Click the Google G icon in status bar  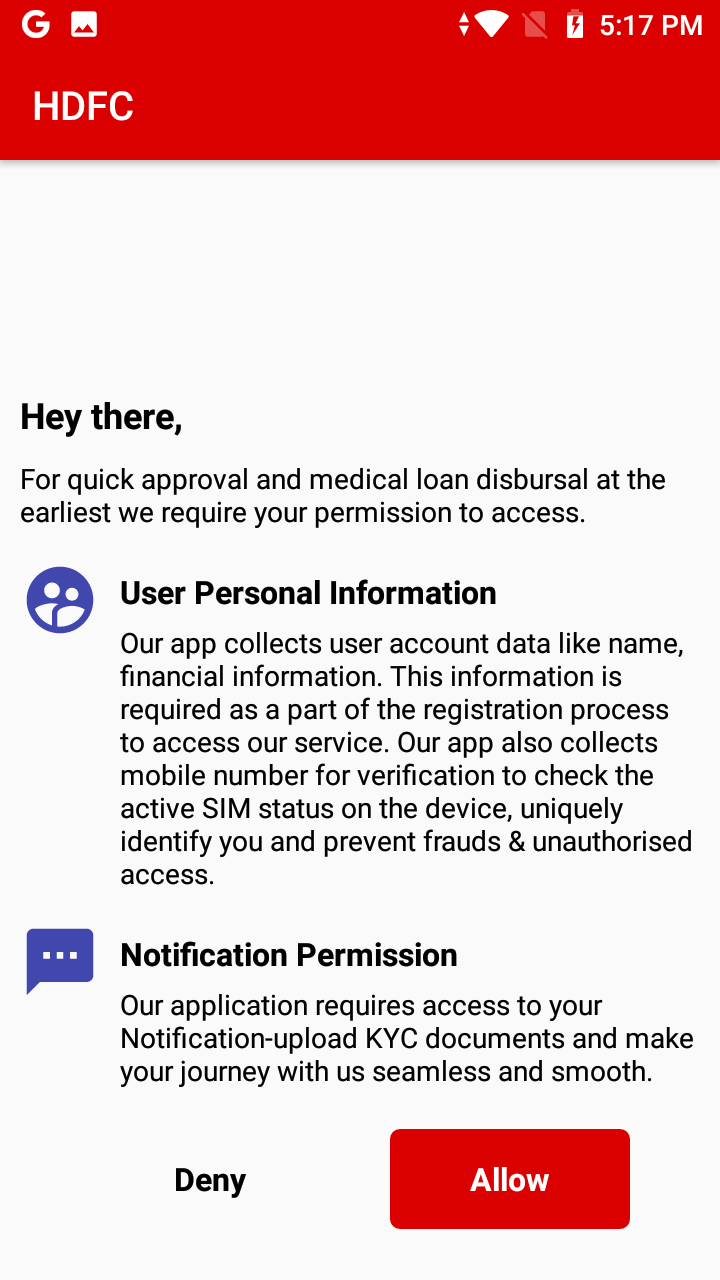tap(35, 23)
